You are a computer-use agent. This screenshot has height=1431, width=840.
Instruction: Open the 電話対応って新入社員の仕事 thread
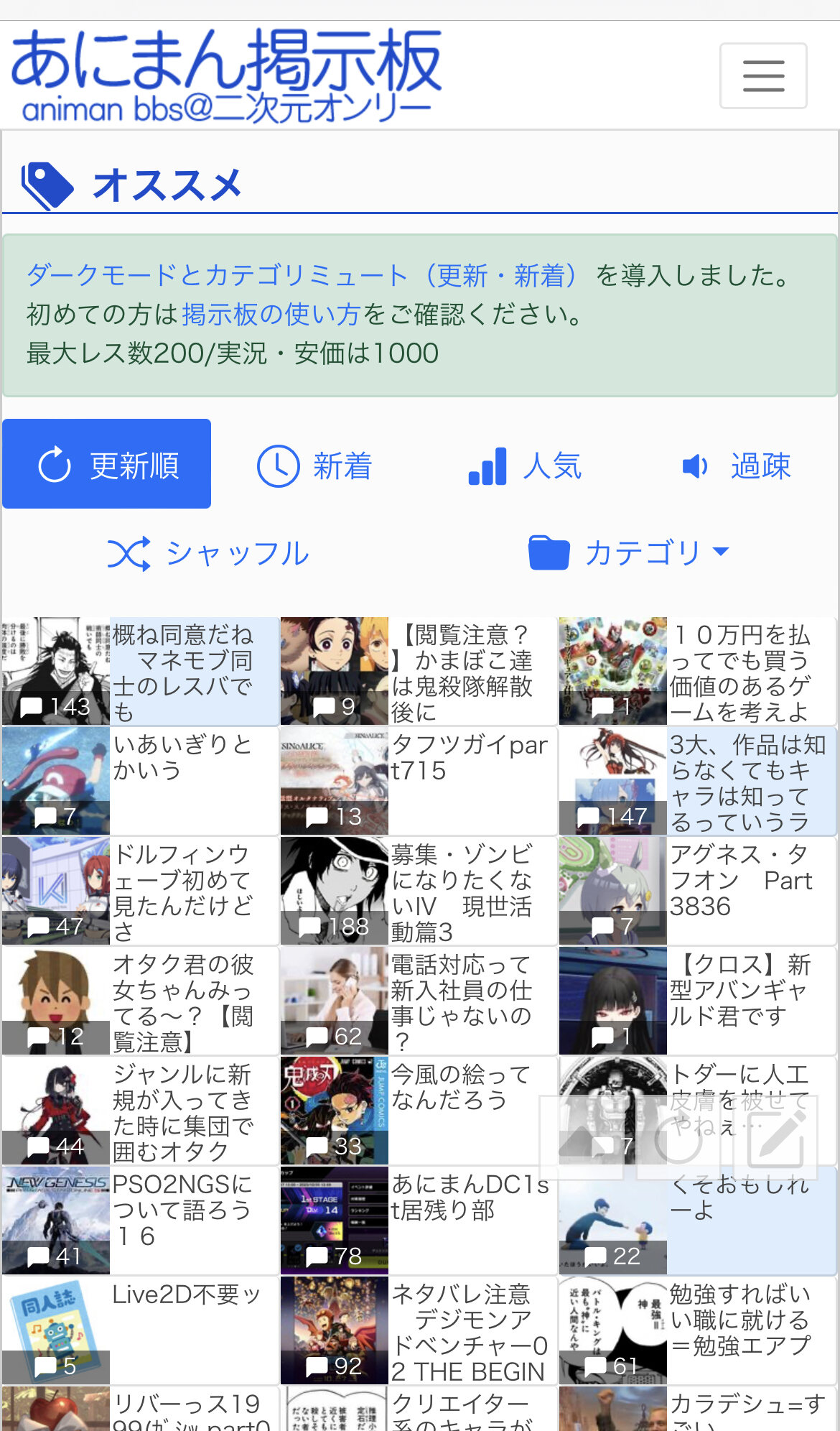click(418, 1001)
